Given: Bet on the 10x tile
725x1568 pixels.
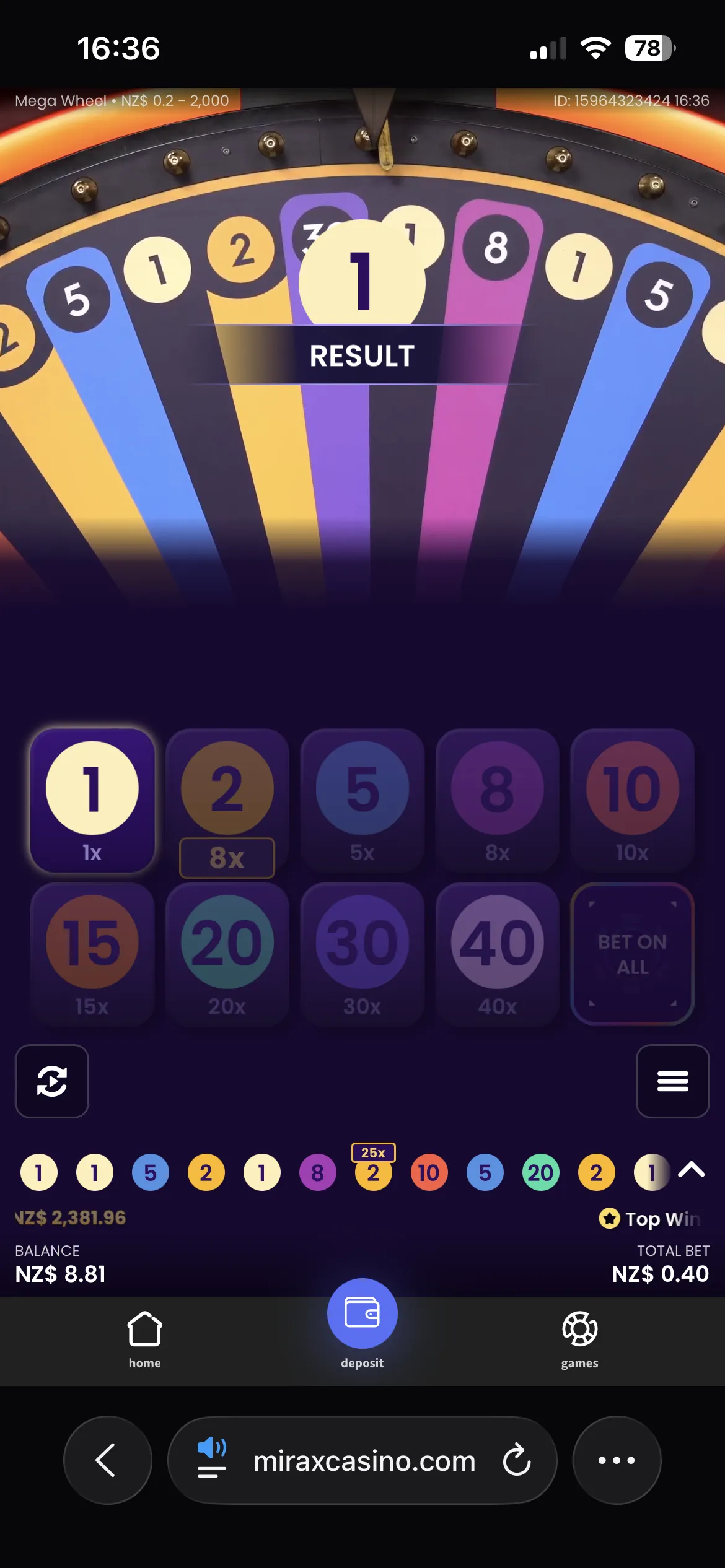Looking at the screenshot, I should pos(633,800).
